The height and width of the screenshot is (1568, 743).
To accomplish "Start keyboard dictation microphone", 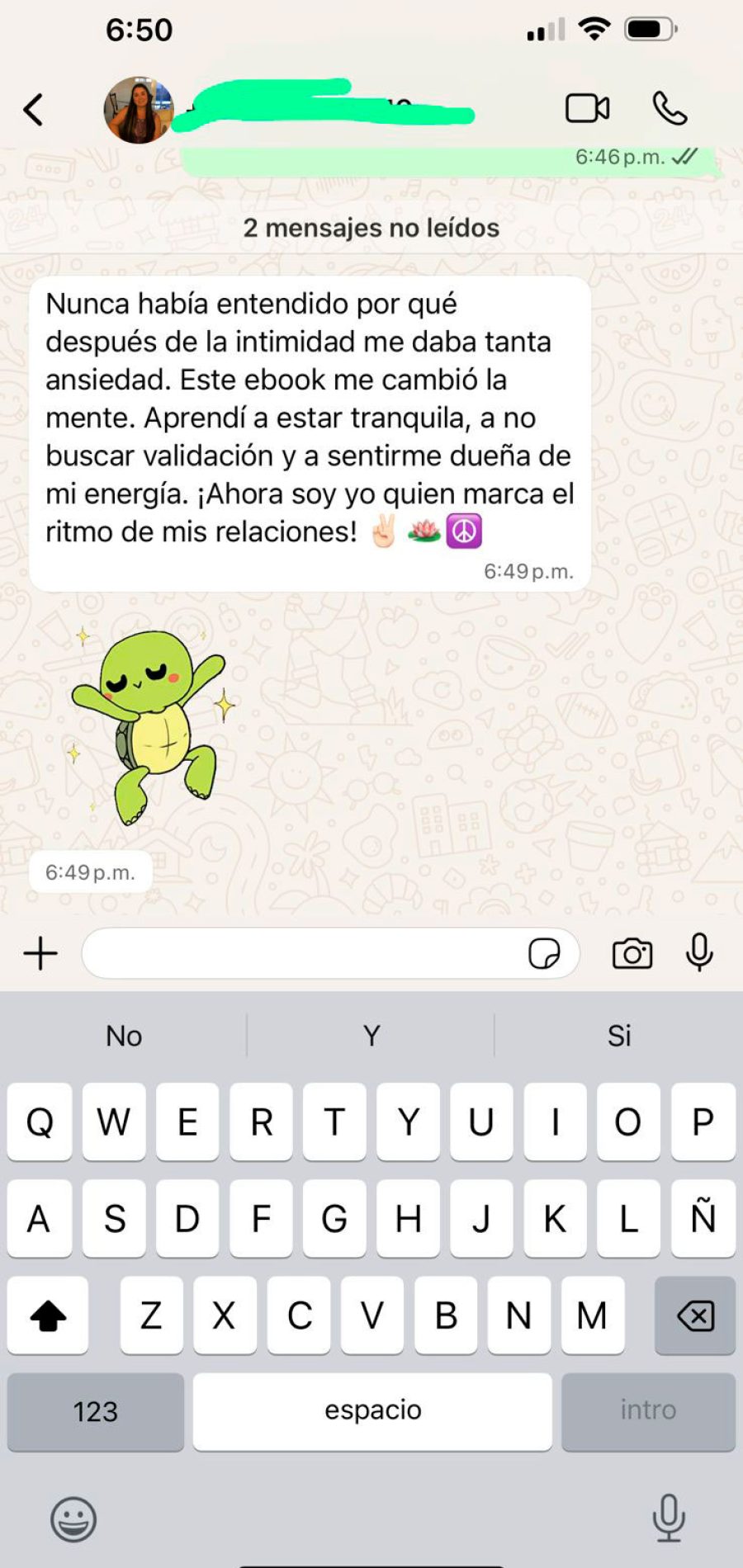I will pos(669,1517).
